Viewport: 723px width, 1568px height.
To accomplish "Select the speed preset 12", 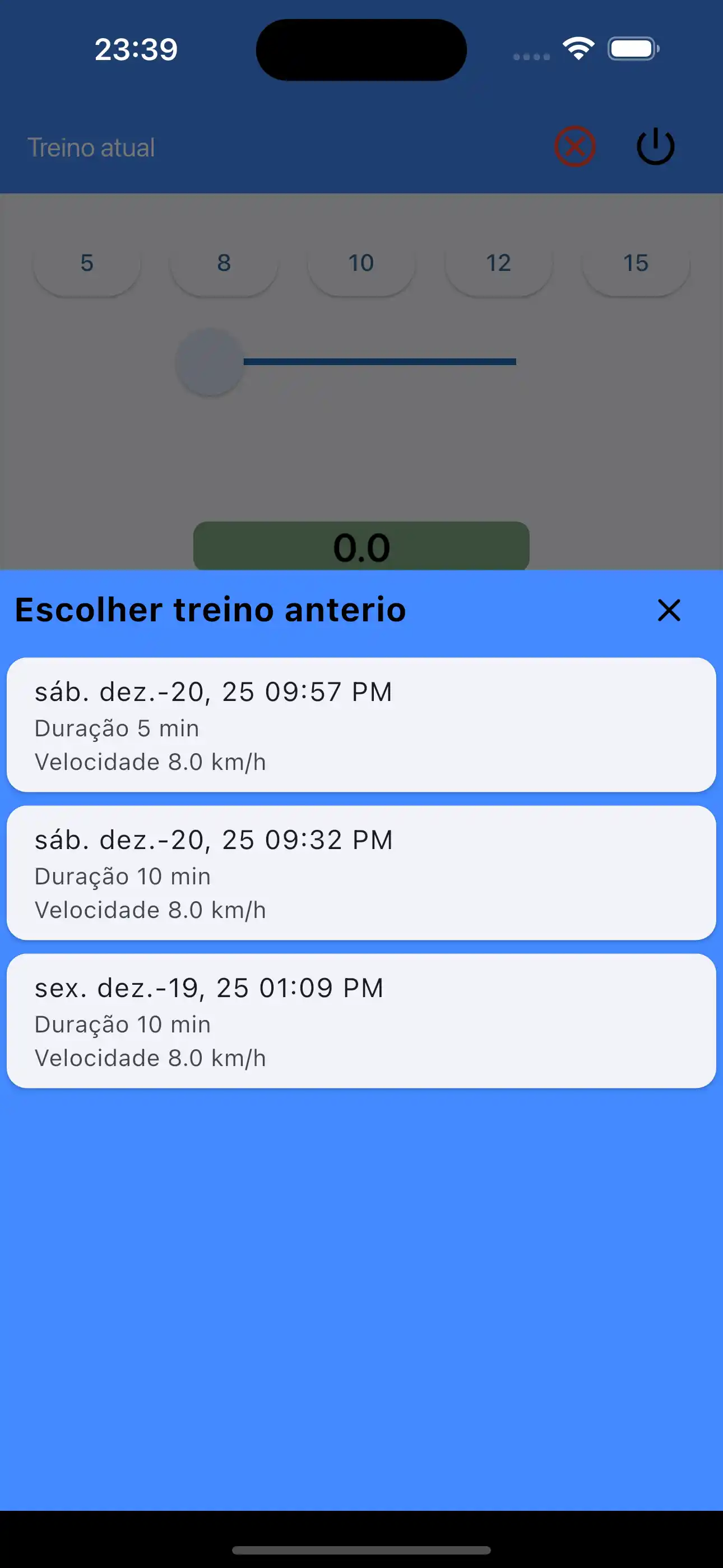I will tap(498, 264).
